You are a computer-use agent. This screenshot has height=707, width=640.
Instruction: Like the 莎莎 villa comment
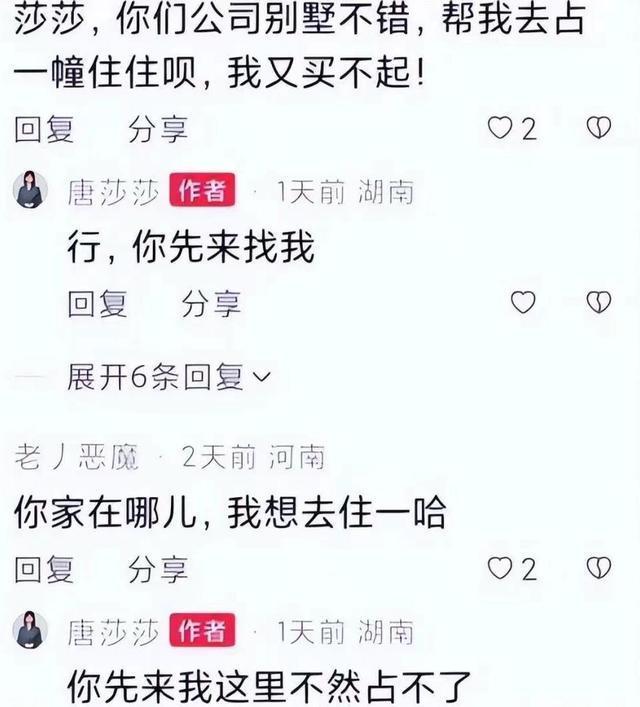coord(499,128)
